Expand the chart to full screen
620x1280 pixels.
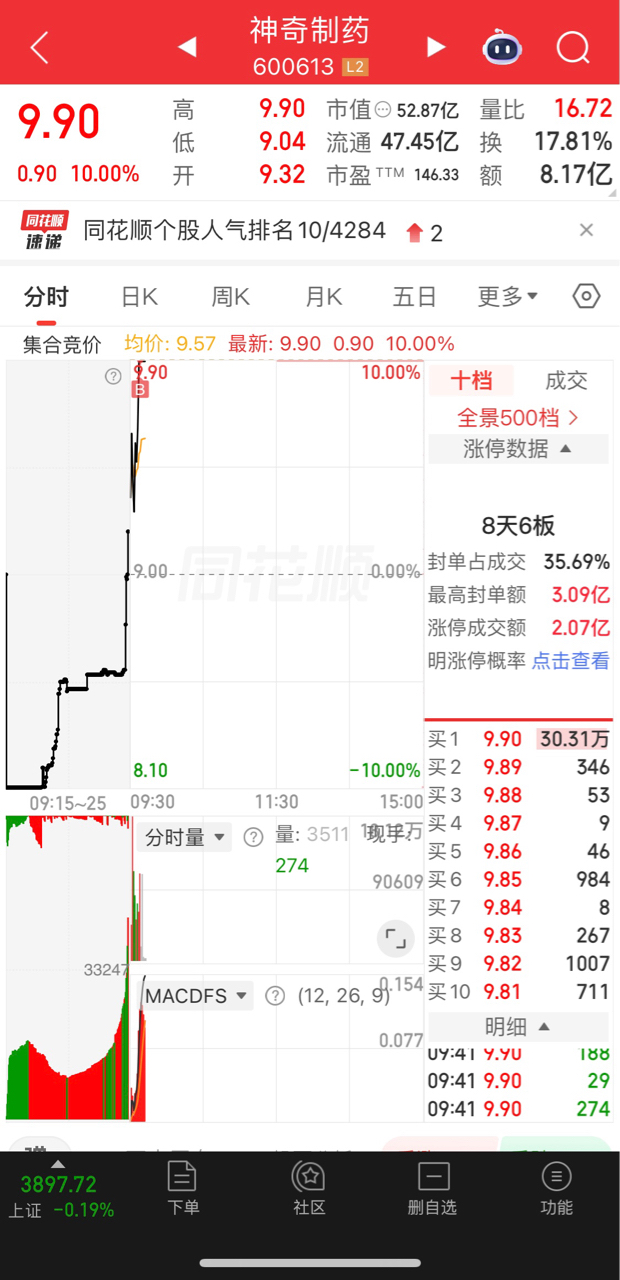click(396, 939)
